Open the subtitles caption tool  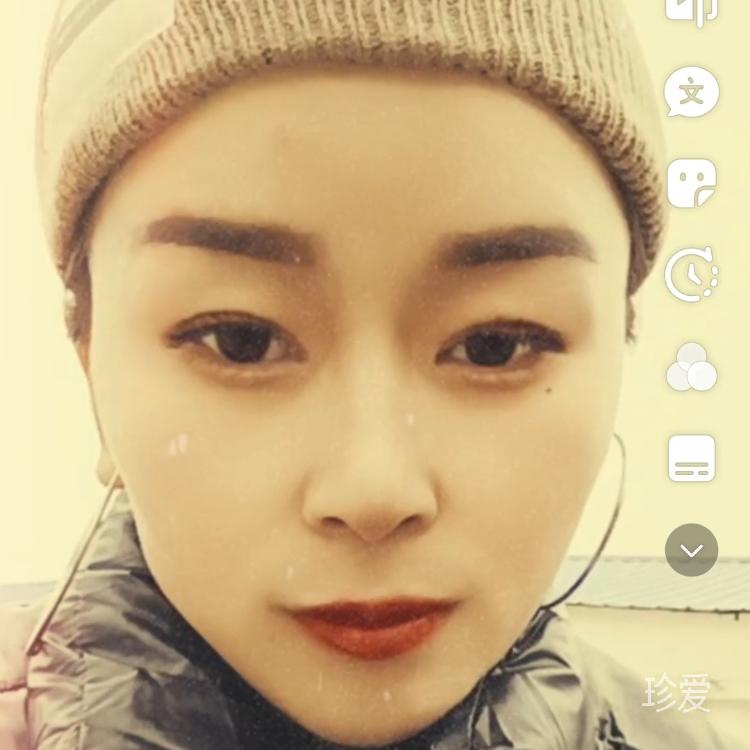(691, 458)
